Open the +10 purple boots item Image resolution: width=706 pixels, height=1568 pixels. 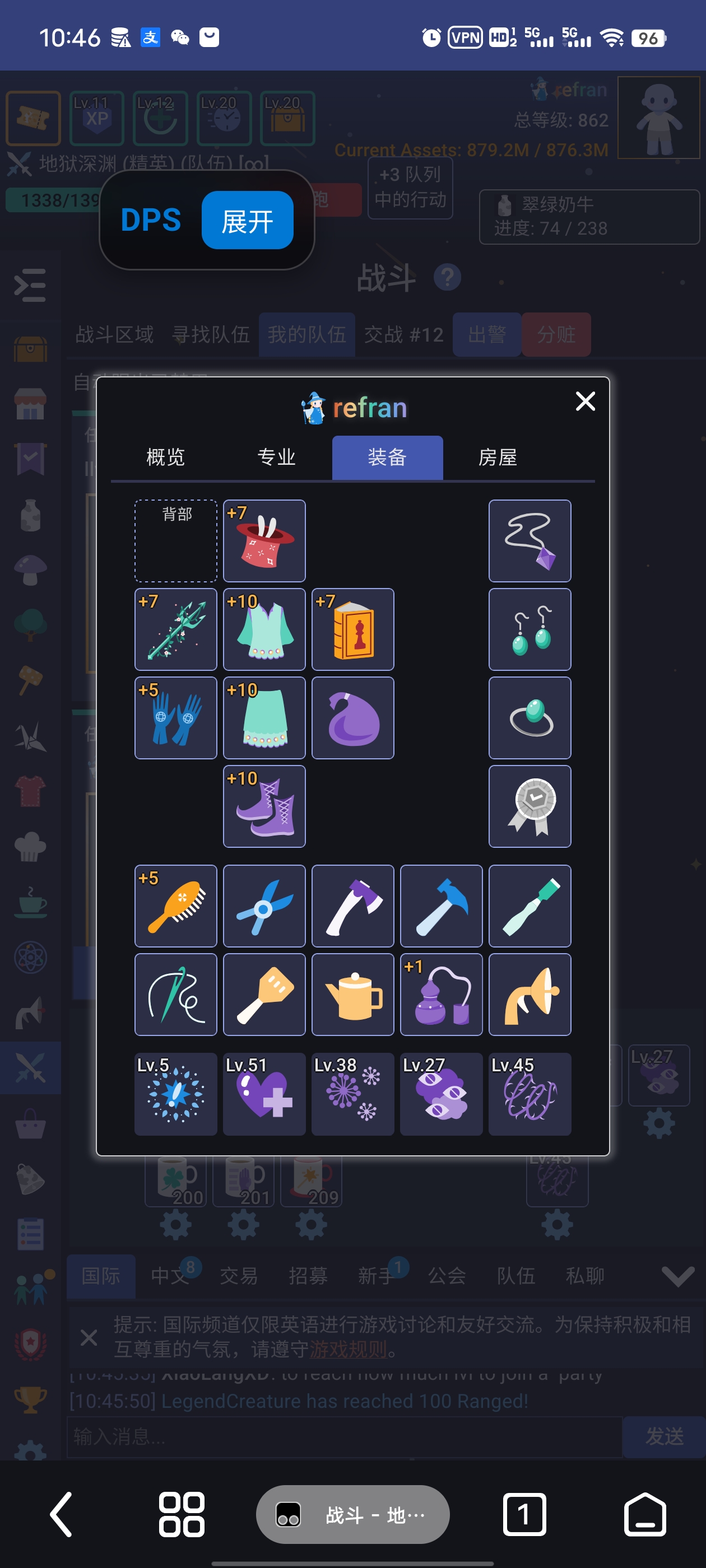pyautogui.click(x=264, y=806)
